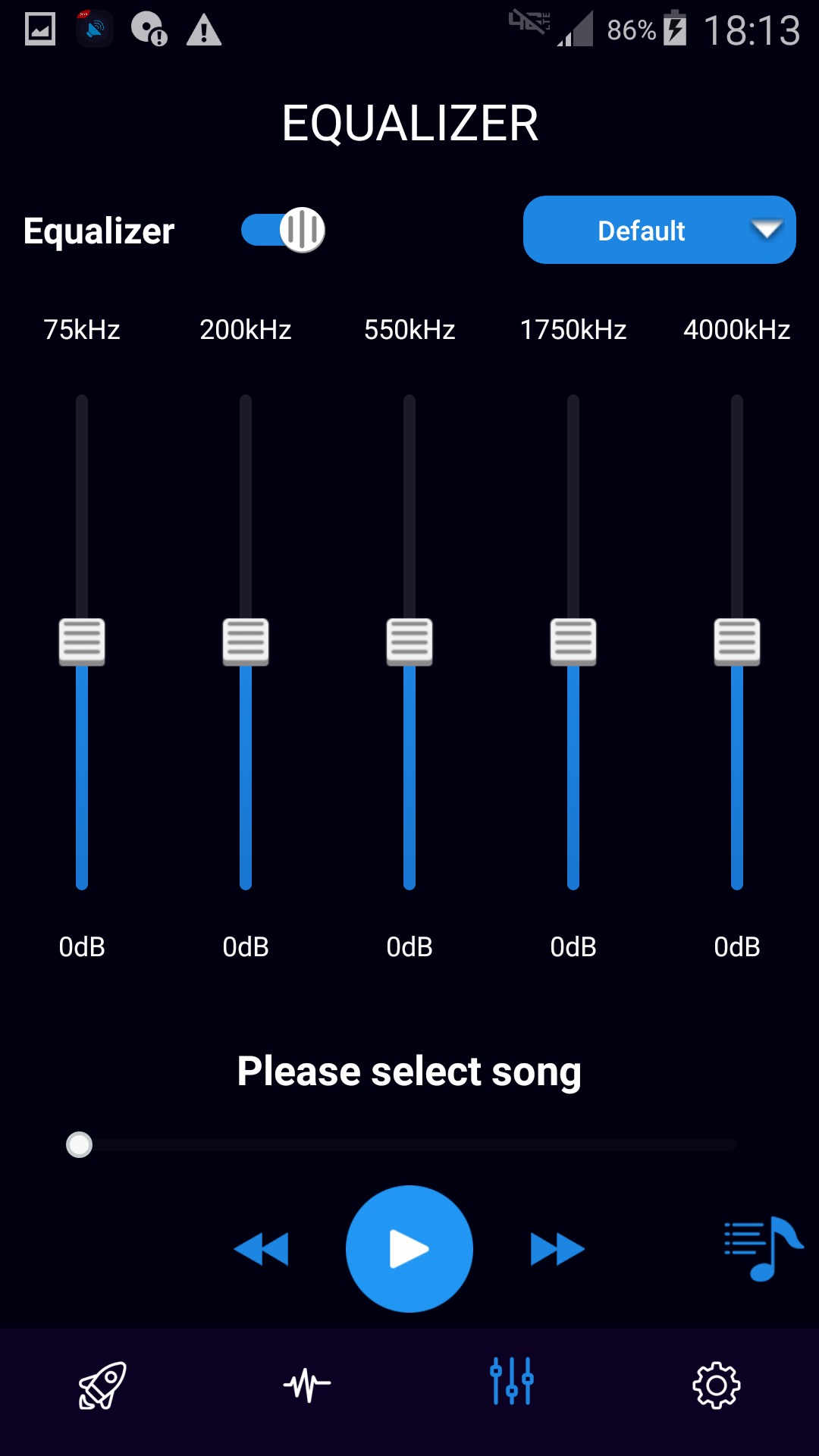Tap the 75kHz band slider
The image size is (819, 1456).
[82, 642]
